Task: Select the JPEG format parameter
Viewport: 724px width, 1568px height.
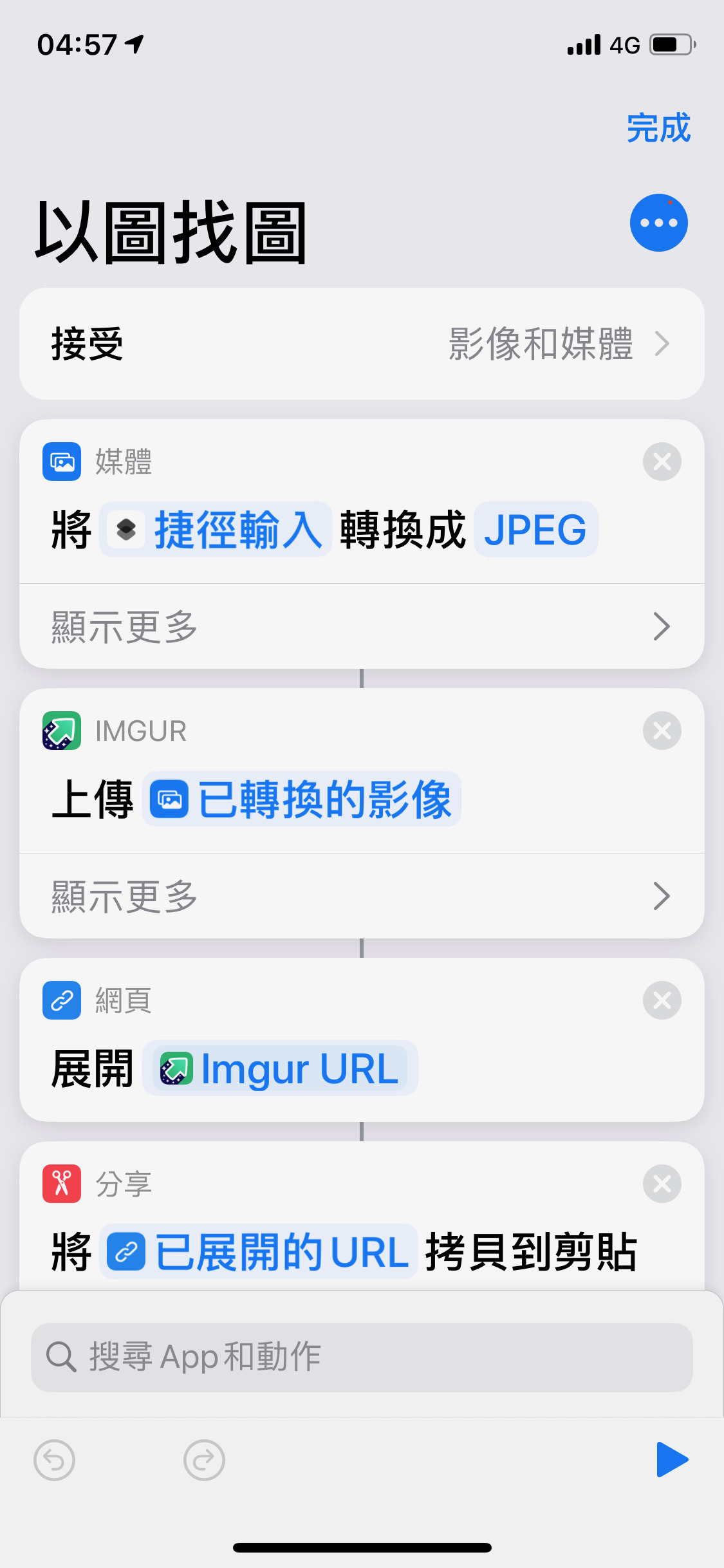Action: [x=535, y=529]
